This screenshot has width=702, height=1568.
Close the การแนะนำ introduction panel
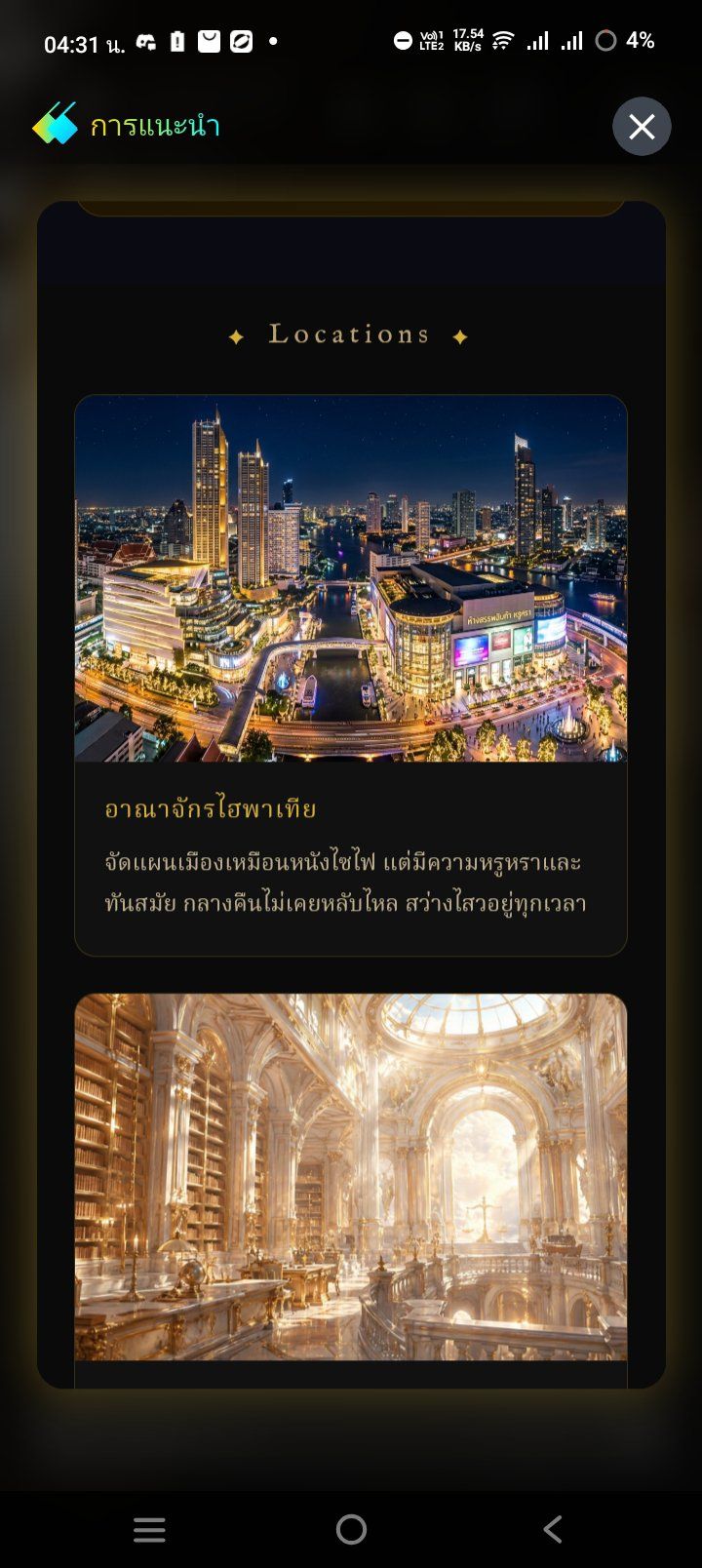point(642,127)
